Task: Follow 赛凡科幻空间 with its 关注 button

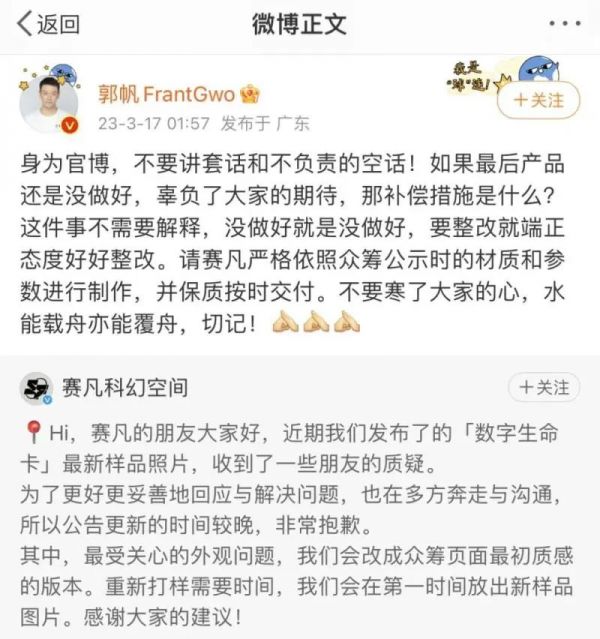Action: click(543, 387)
